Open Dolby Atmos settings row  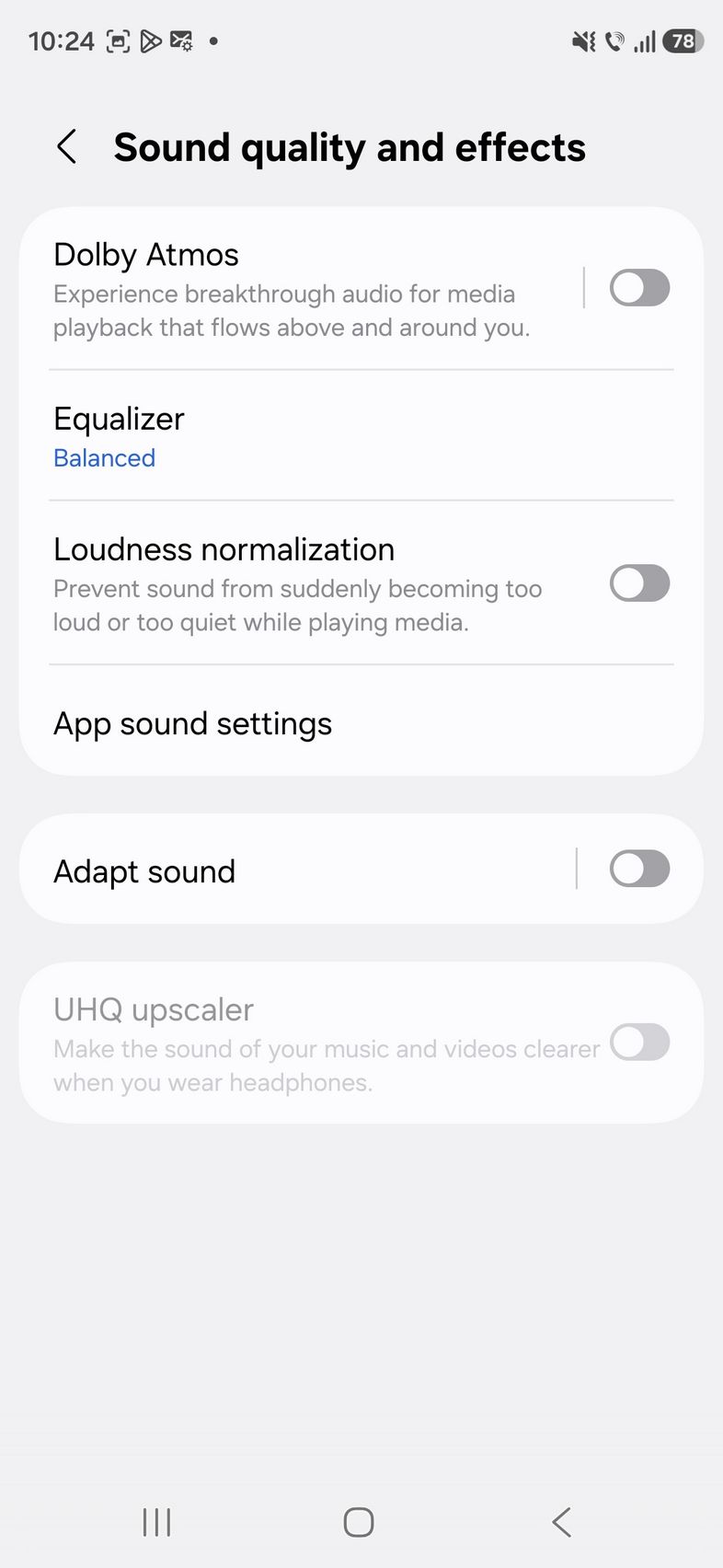(x=294, y=289)
